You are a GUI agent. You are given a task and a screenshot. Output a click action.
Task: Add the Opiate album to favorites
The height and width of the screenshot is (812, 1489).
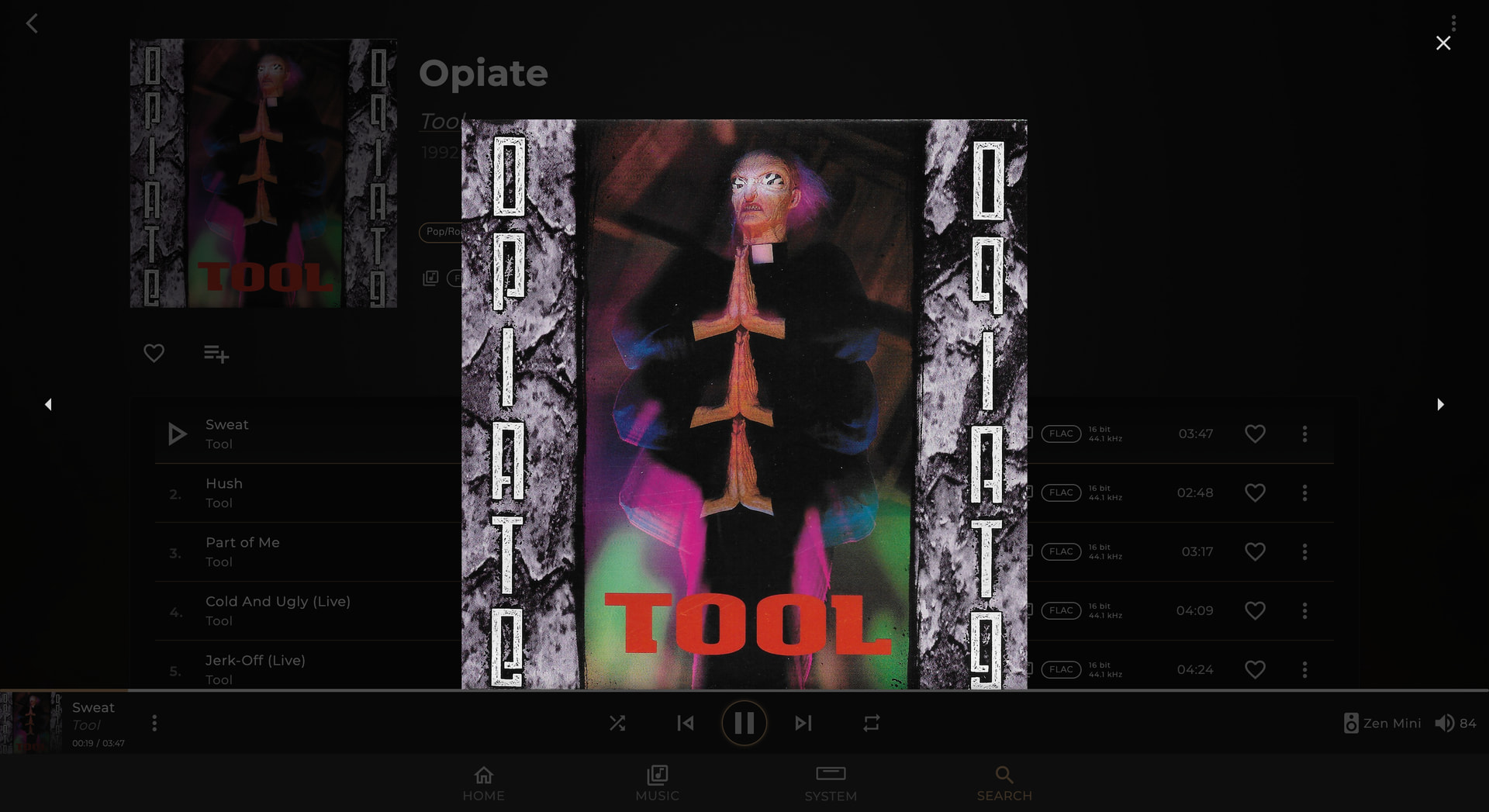point(154,354)
